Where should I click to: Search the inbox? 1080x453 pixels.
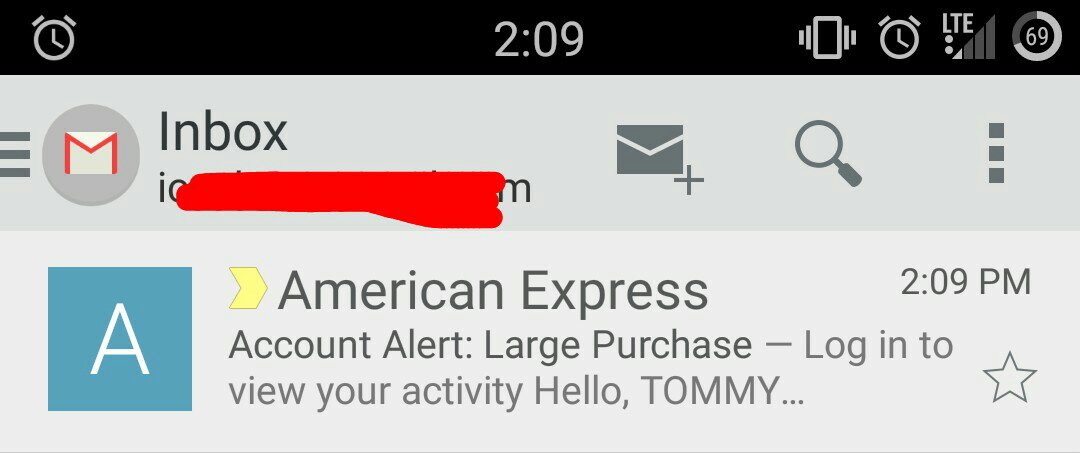[828, 154]
